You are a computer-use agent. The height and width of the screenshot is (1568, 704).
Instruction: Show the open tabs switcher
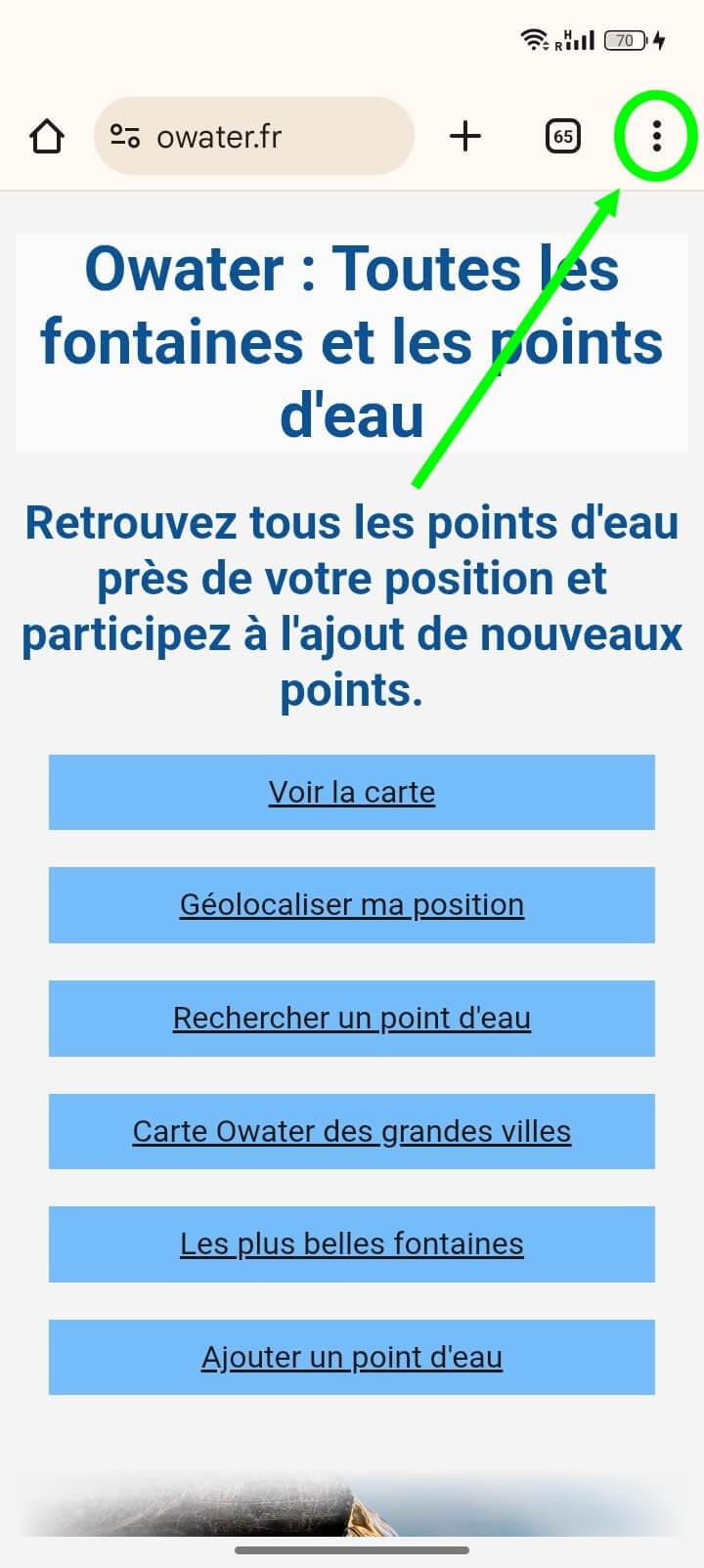(x=562, y=136)
